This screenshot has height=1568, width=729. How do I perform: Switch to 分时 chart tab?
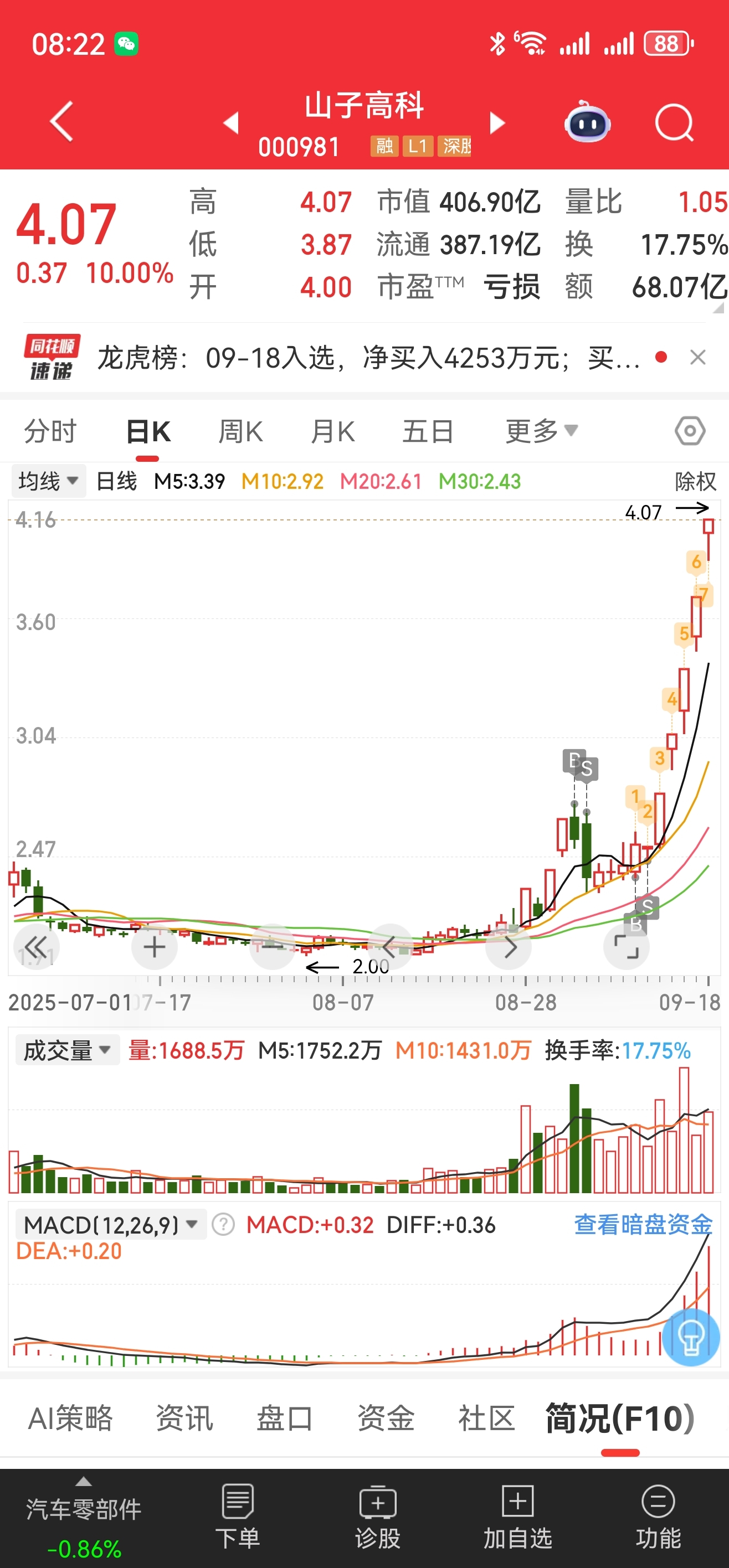[50, 431]
